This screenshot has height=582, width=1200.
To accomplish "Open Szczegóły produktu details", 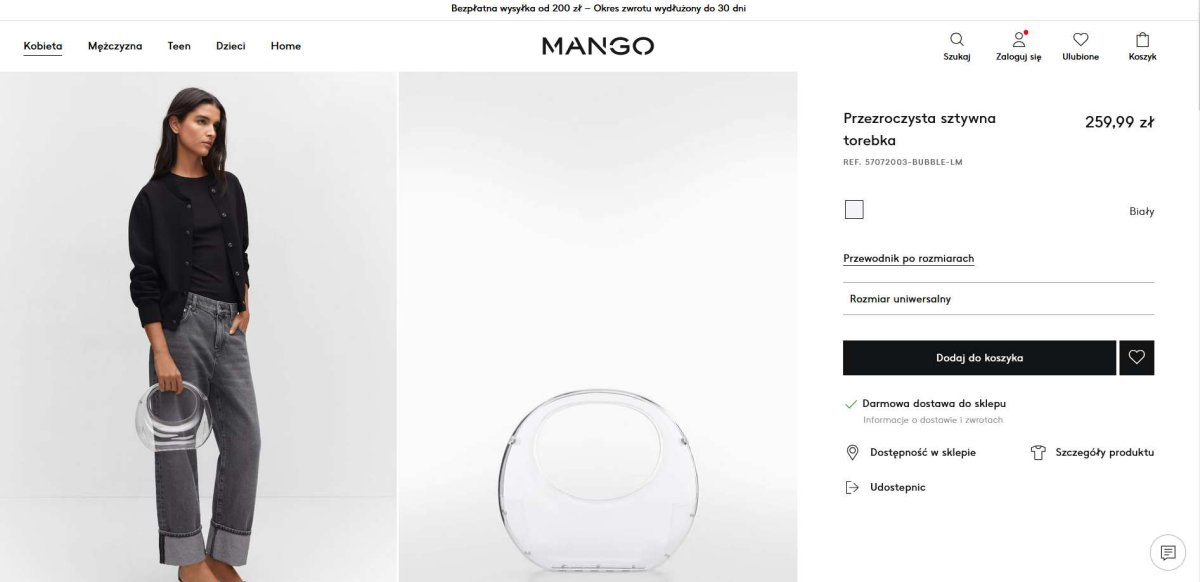I will coord(1104,452).
